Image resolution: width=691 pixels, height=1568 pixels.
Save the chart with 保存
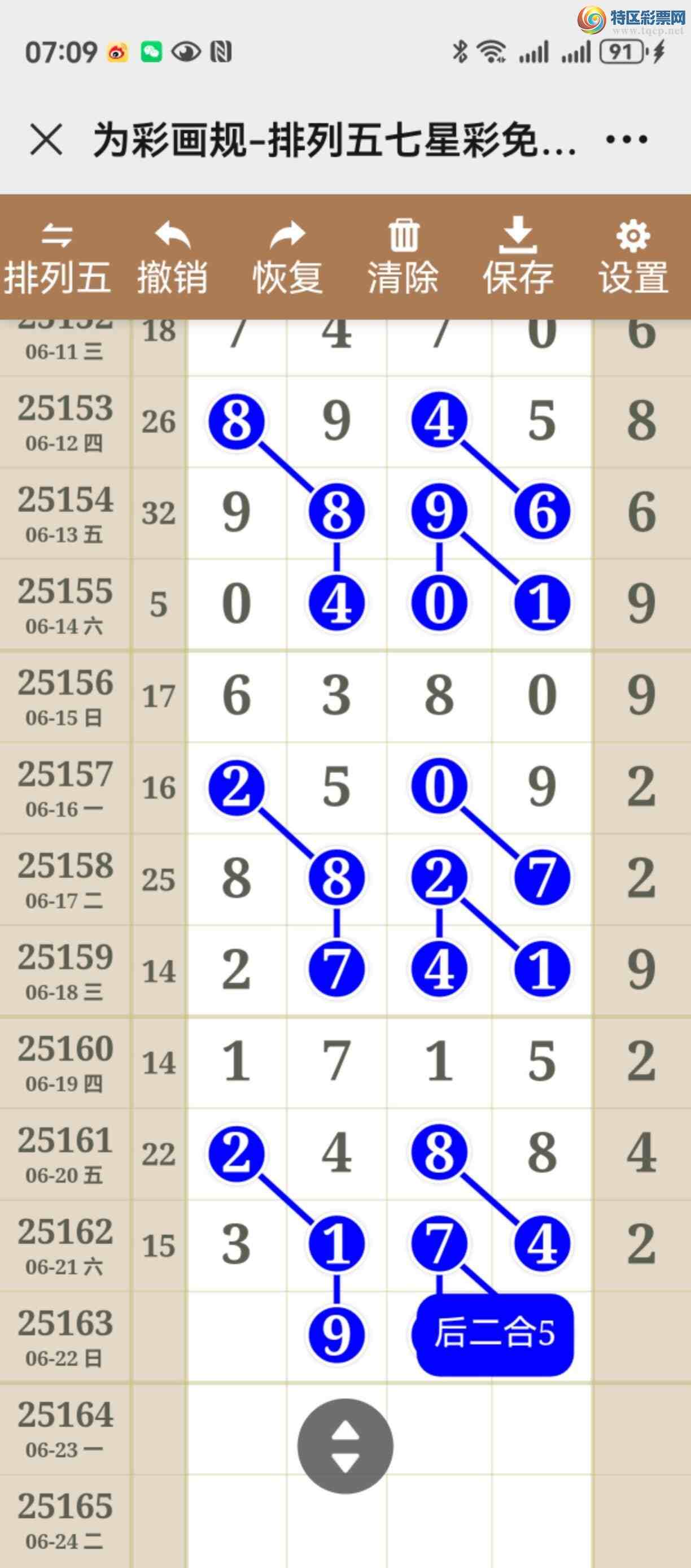click(x=518, y=258)
